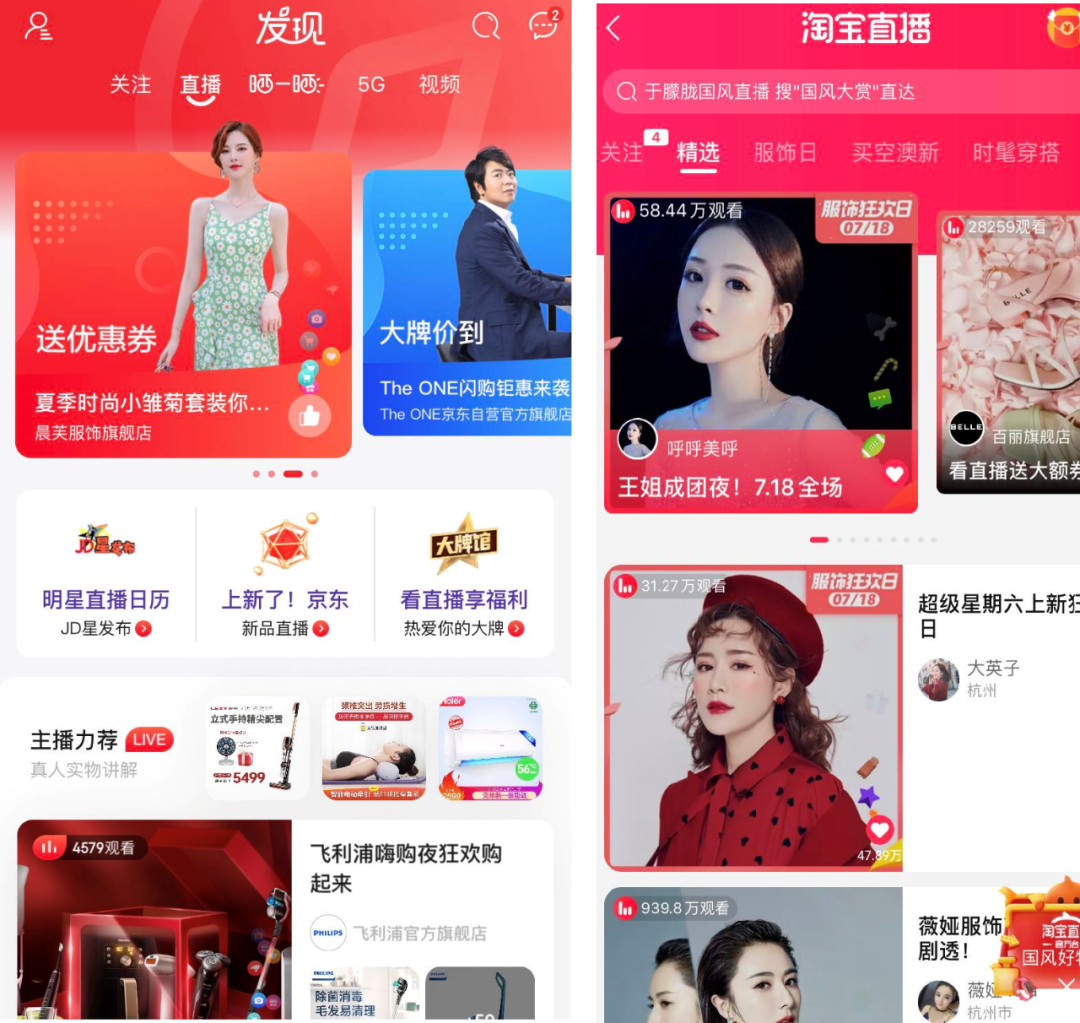Open 上新了!京东 新品直播

[285, 573]
